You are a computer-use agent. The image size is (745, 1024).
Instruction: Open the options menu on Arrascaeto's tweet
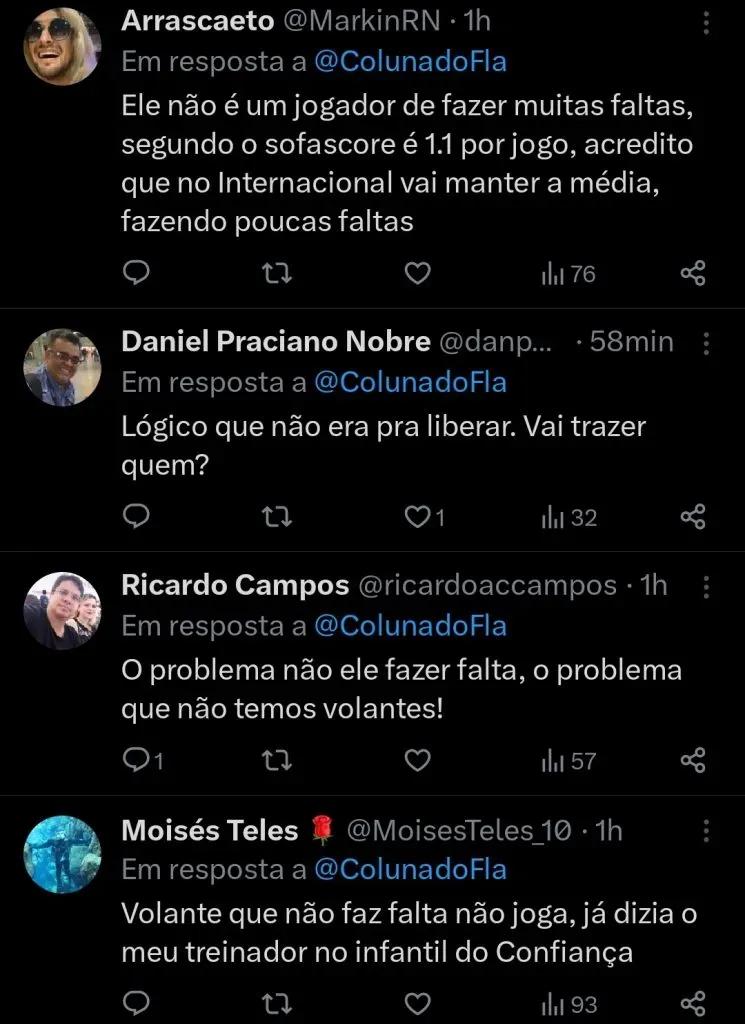pos(706,23)
